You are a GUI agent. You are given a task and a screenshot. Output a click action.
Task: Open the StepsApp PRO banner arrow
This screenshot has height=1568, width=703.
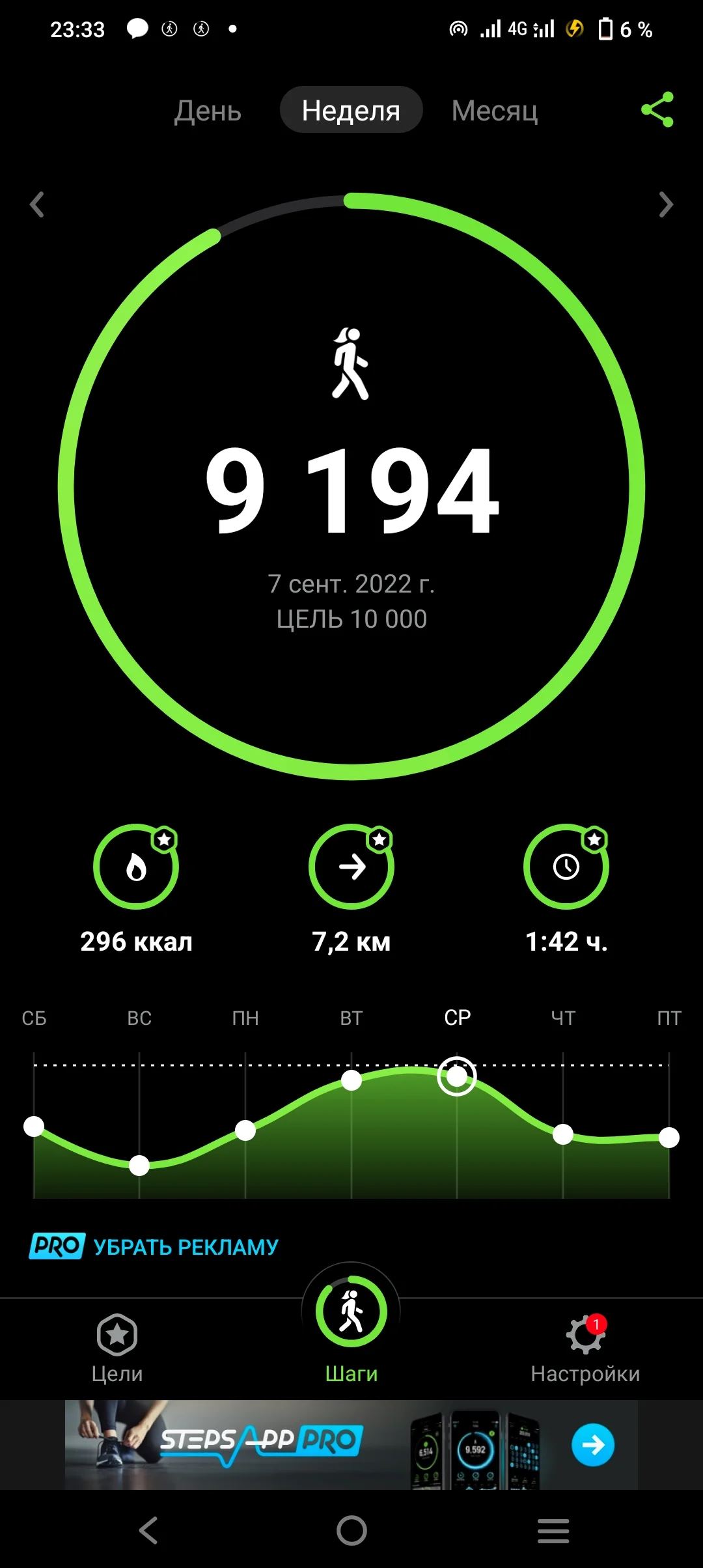592,1445
